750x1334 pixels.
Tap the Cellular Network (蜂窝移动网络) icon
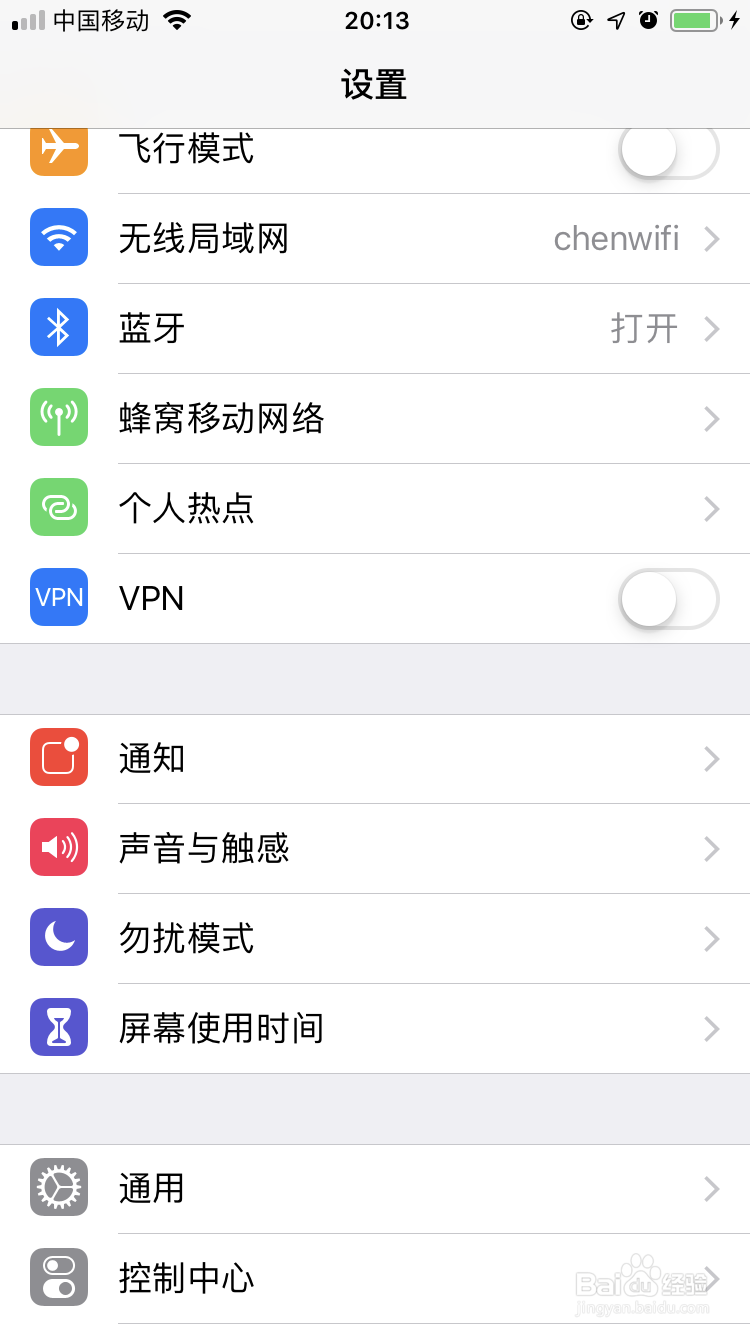[58, 417]
